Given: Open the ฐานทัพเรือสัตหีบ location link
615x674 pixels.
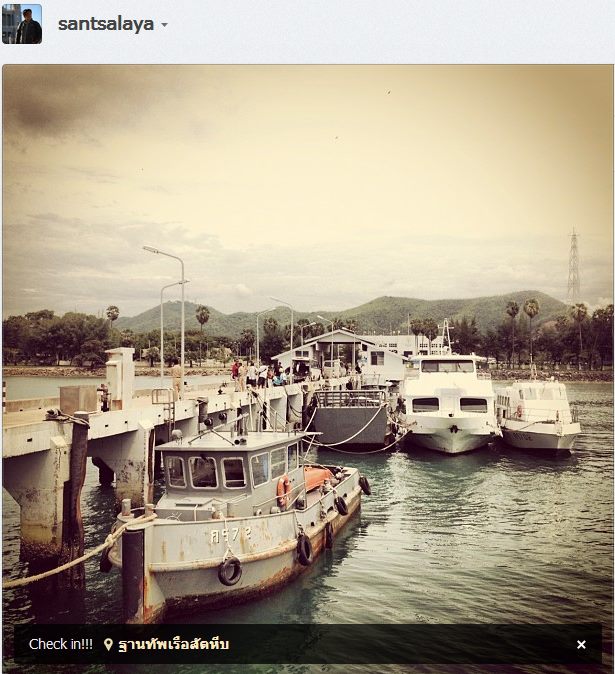Looking at the screenshot, I should 173,644.
